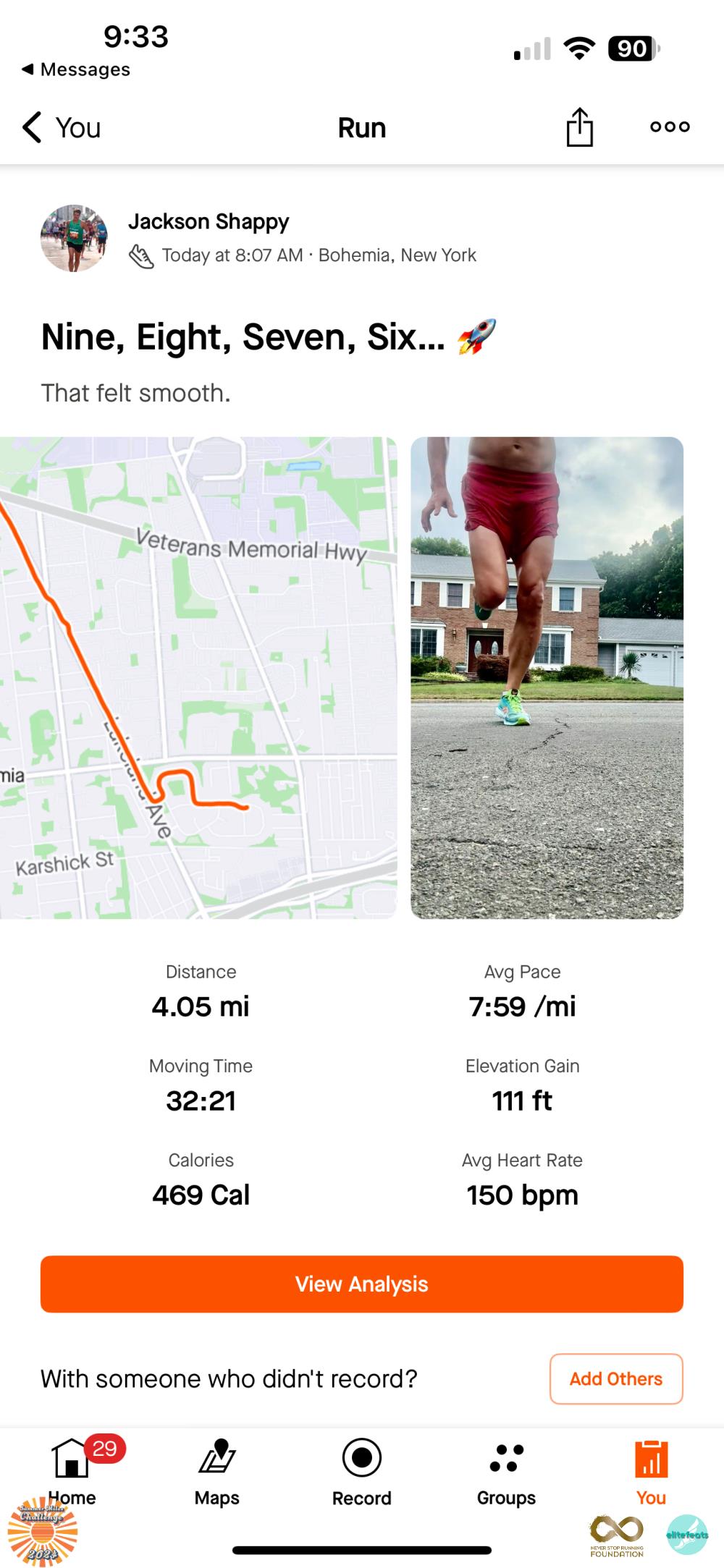Screen dimensions: 724x1568
Task: Open Jackson Shappy's profile picture
Action: click(x=74, y=238)
